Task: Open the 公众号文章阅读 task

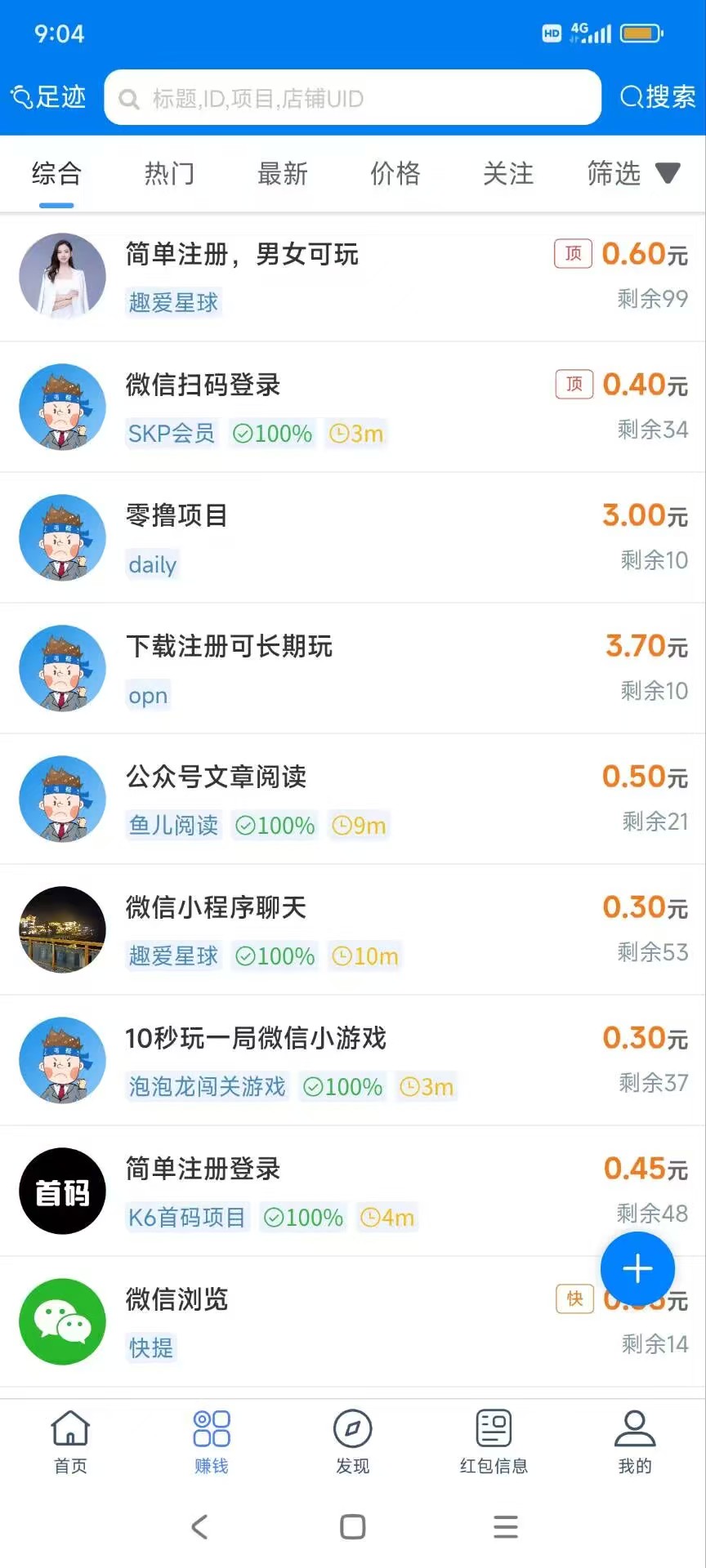Action: pyautogui.click(x=353, y=800)
